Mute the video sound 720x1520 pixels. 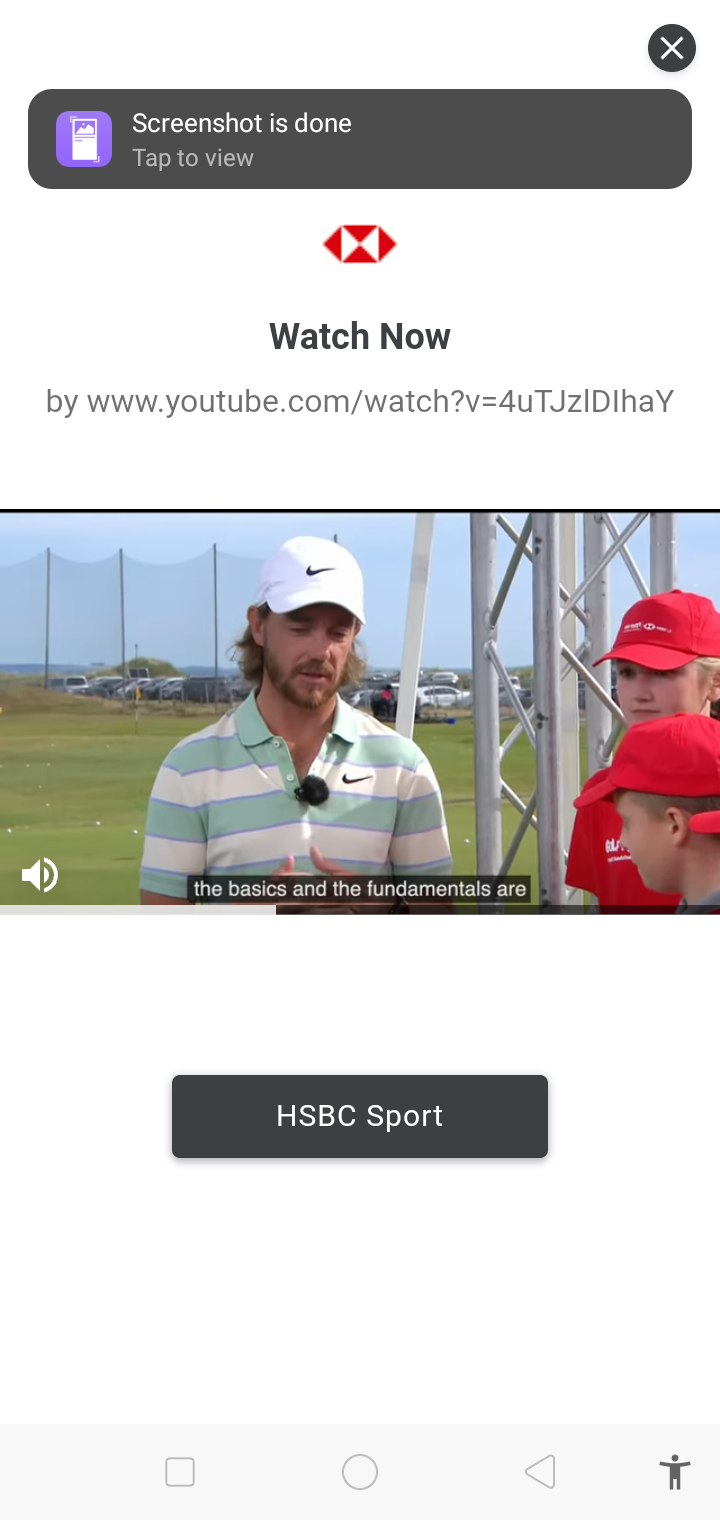(x=40, y=875)
